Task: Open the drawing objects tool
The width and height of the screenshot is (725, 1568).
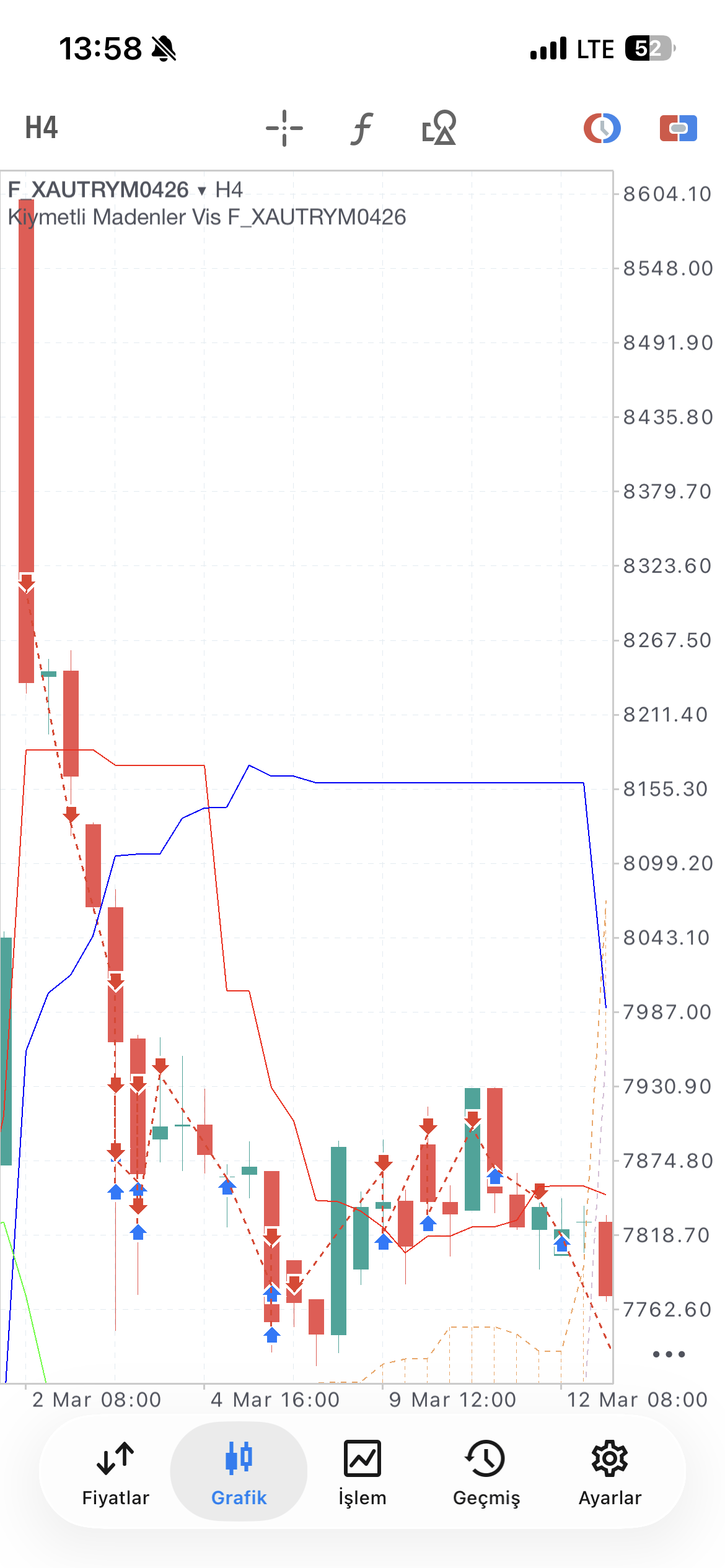Action: coord(439,128)
